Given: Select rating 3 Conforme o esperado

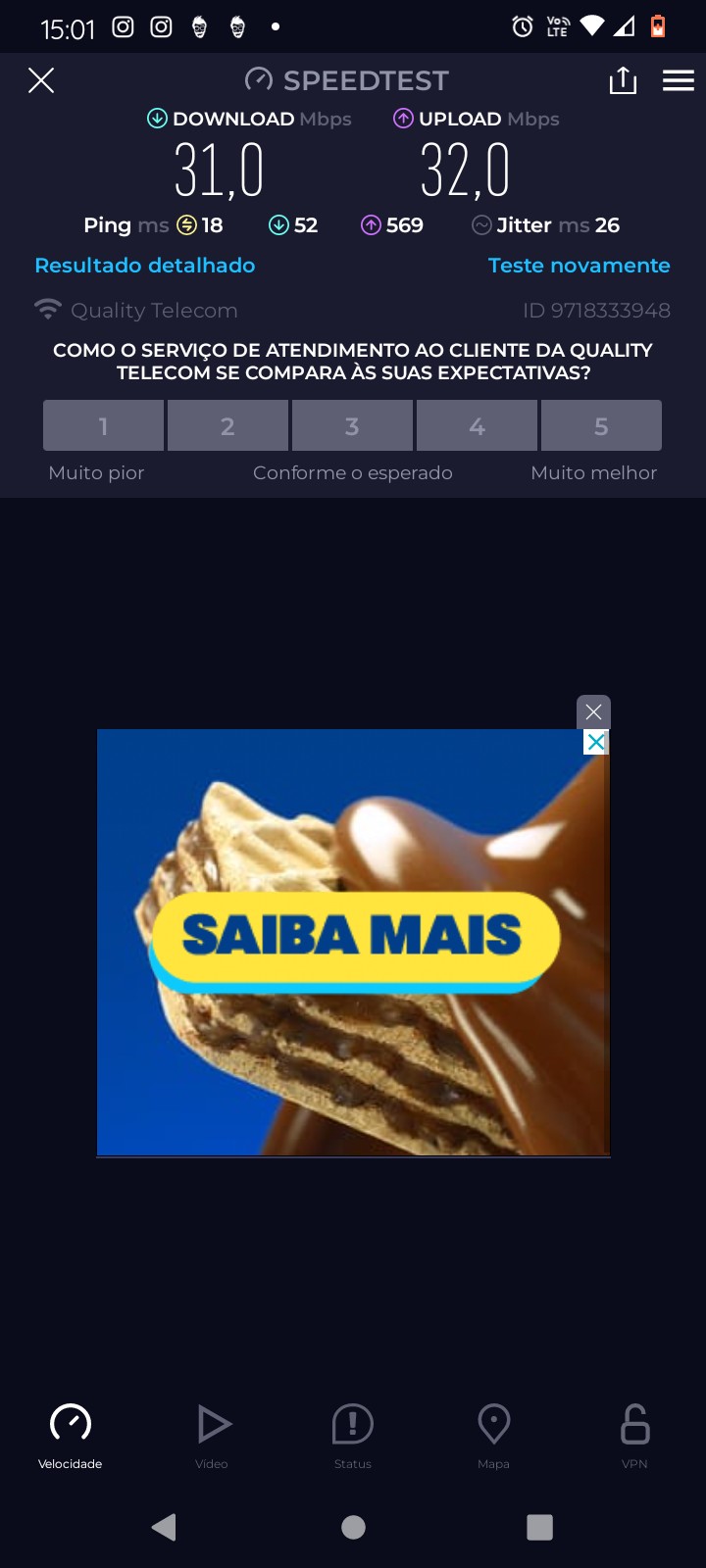Looking at the screenshot, I should click(x=352, y=426).
